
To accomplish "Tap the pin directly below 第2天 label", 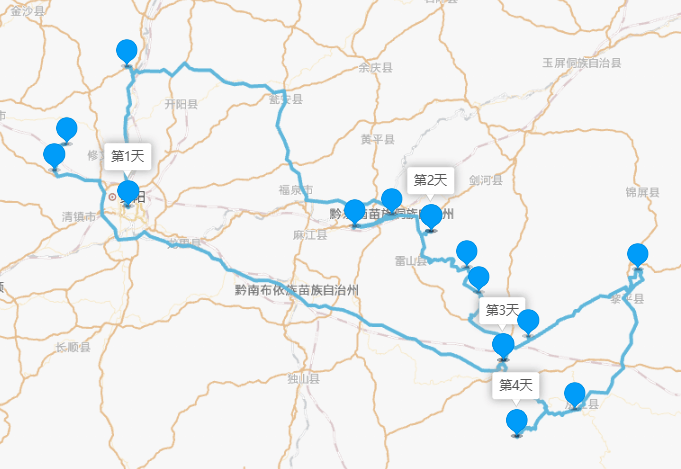I will 430,216.
